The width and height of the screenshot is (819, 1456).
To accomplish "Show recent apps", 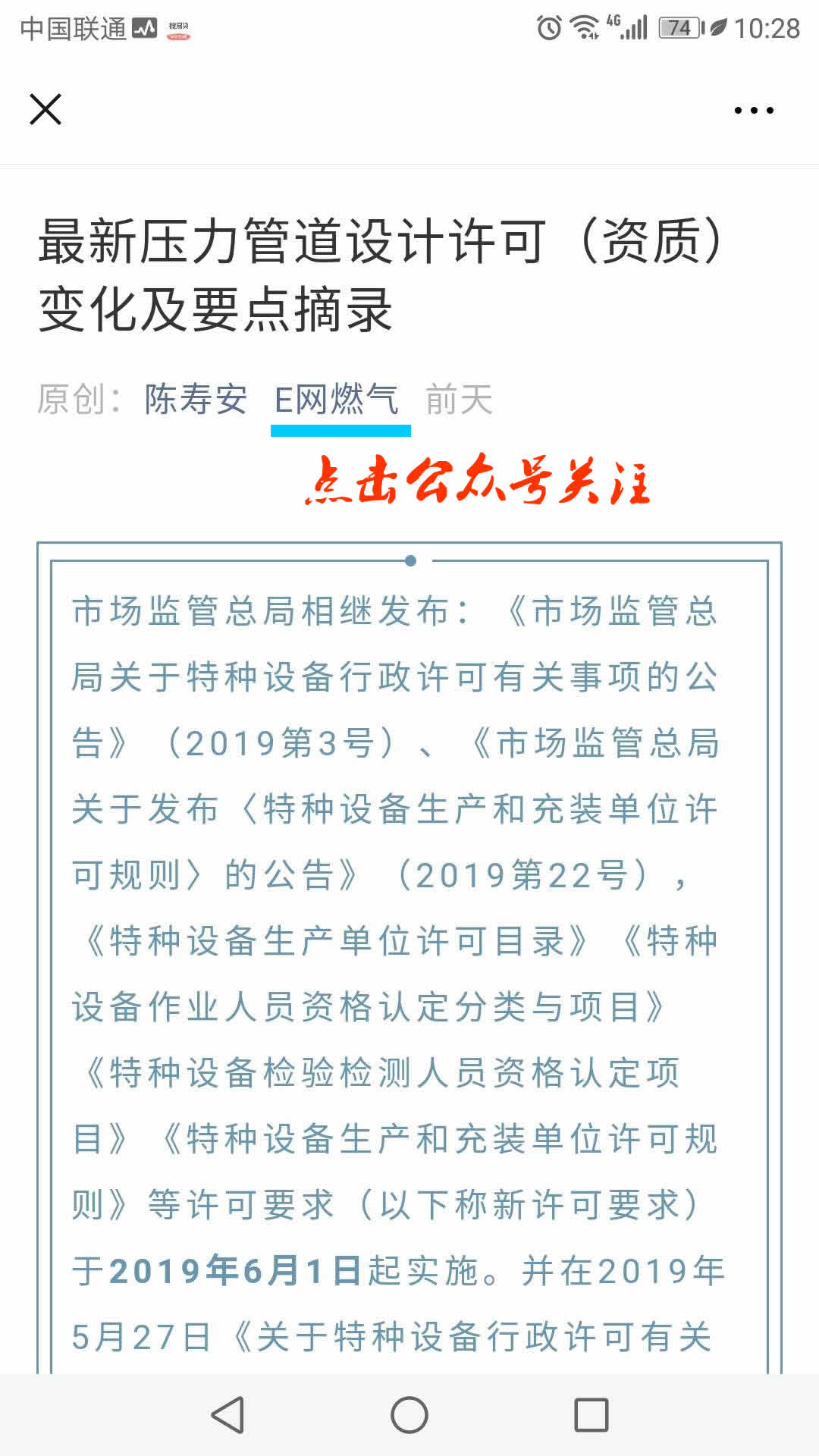I will pos(591,1415).
